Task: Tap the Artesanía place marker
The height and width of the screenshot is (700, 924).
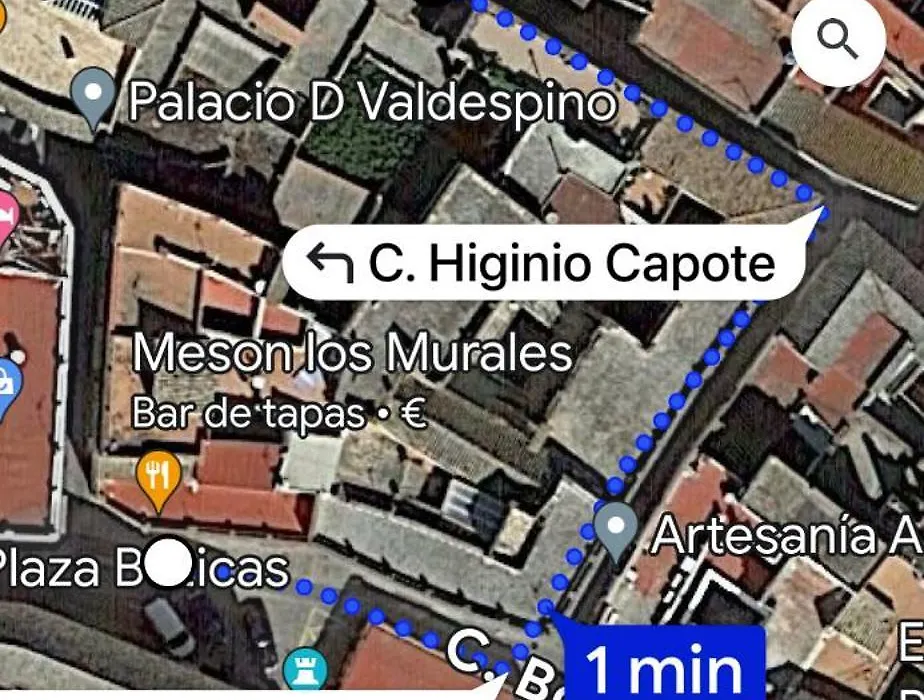Action: 615,528
